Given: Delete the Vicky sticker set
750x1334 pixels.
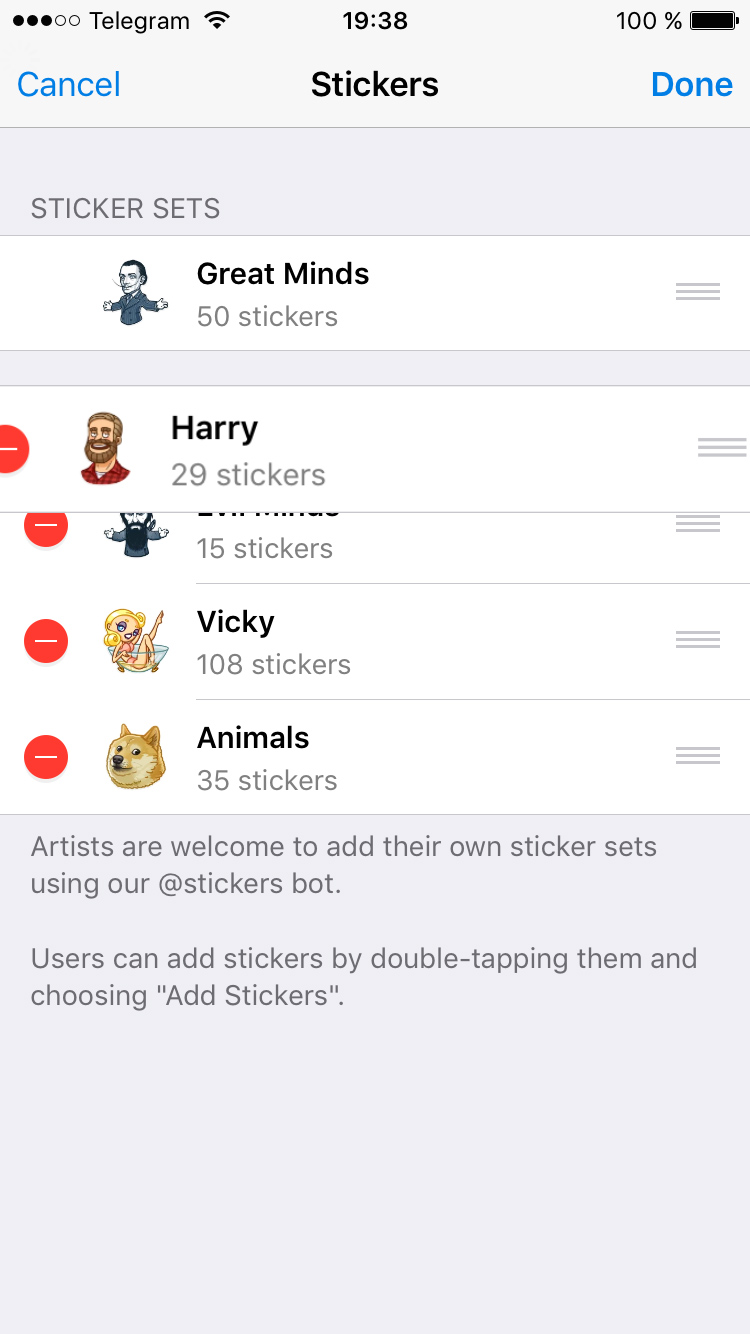Looking at the screenshot, I should coord(46,640).
